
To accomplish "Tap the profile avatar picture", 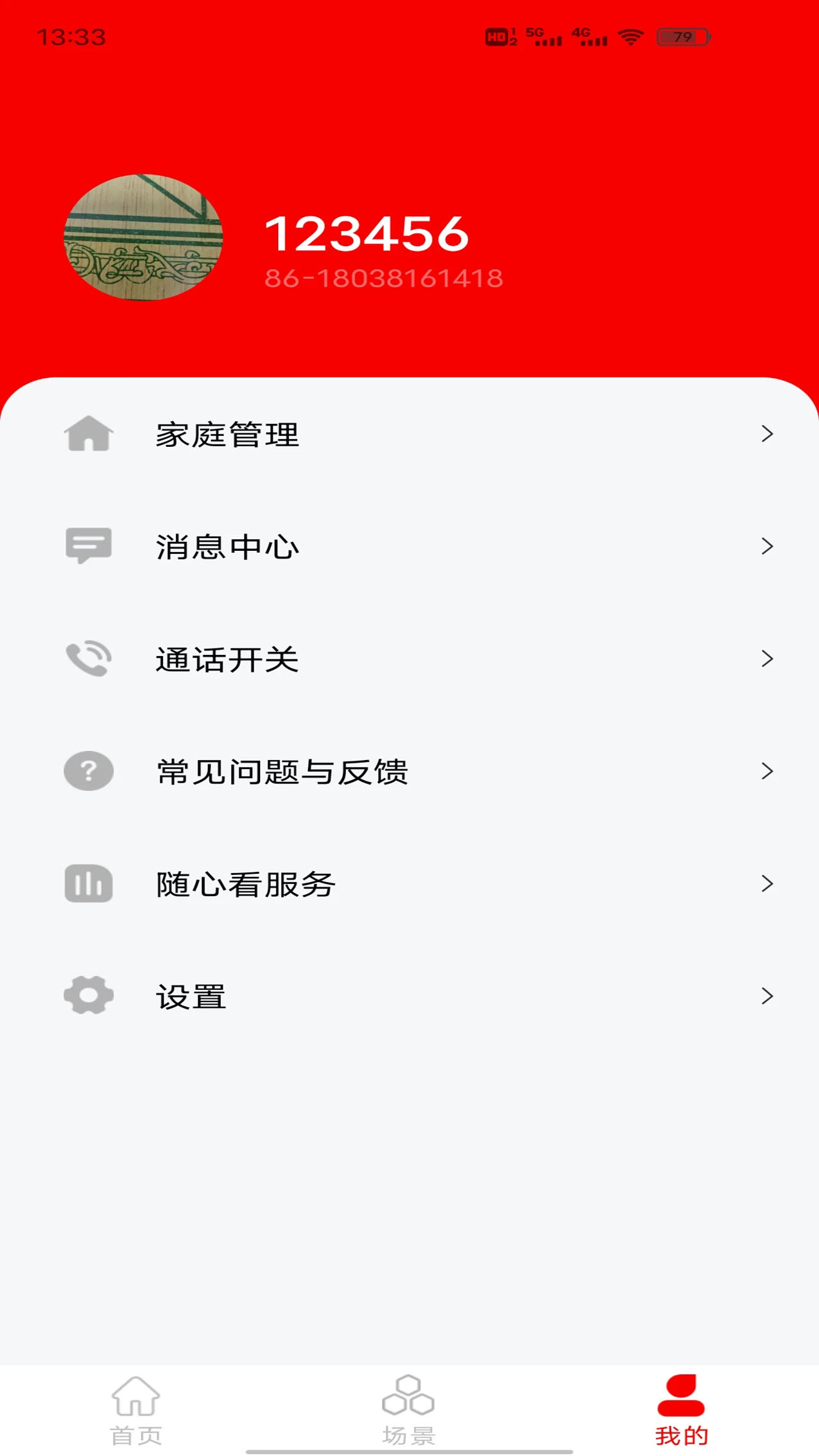I will click(142, 238).
